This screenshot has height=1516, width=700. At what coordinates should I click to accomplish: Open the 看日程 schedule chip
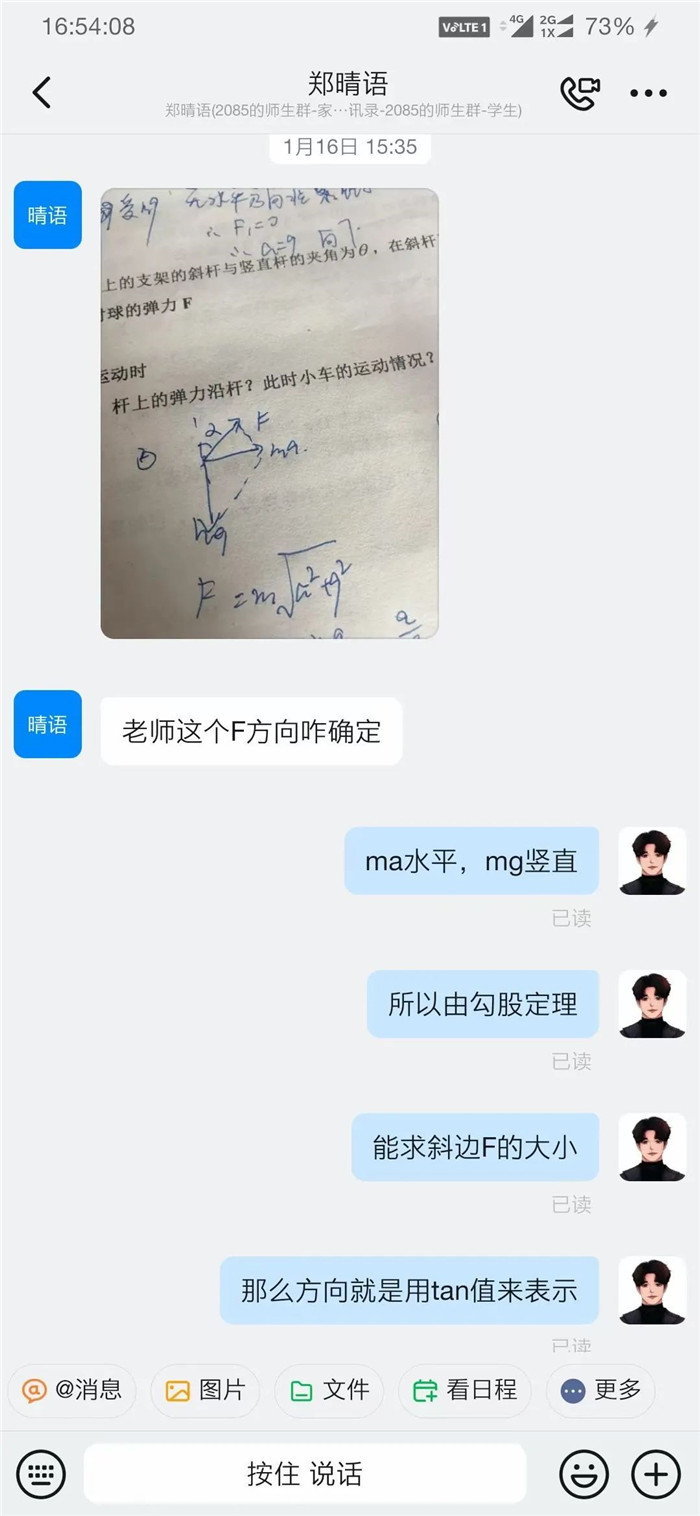466,1390
